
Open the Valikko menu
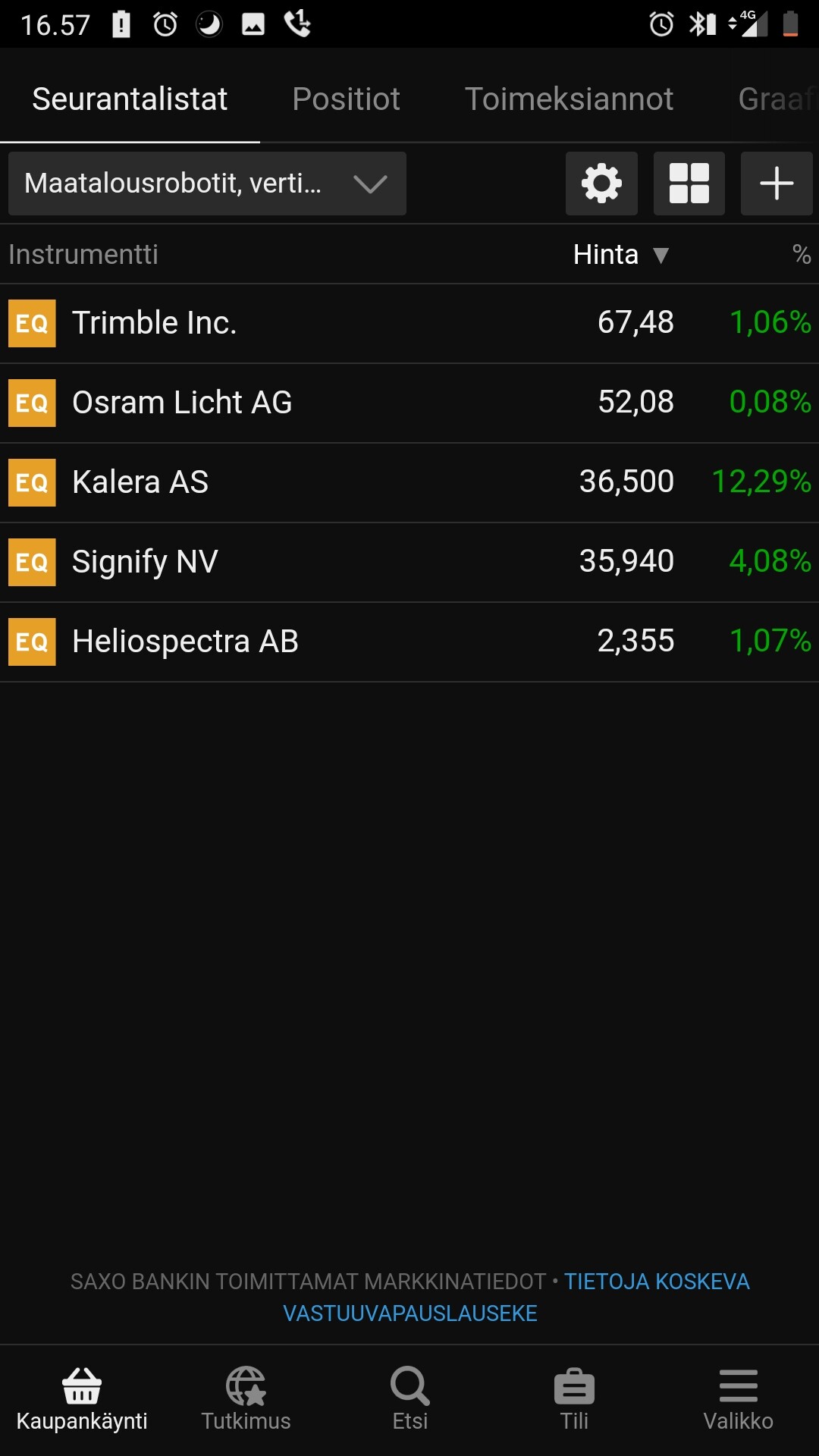click(738, 1399)
